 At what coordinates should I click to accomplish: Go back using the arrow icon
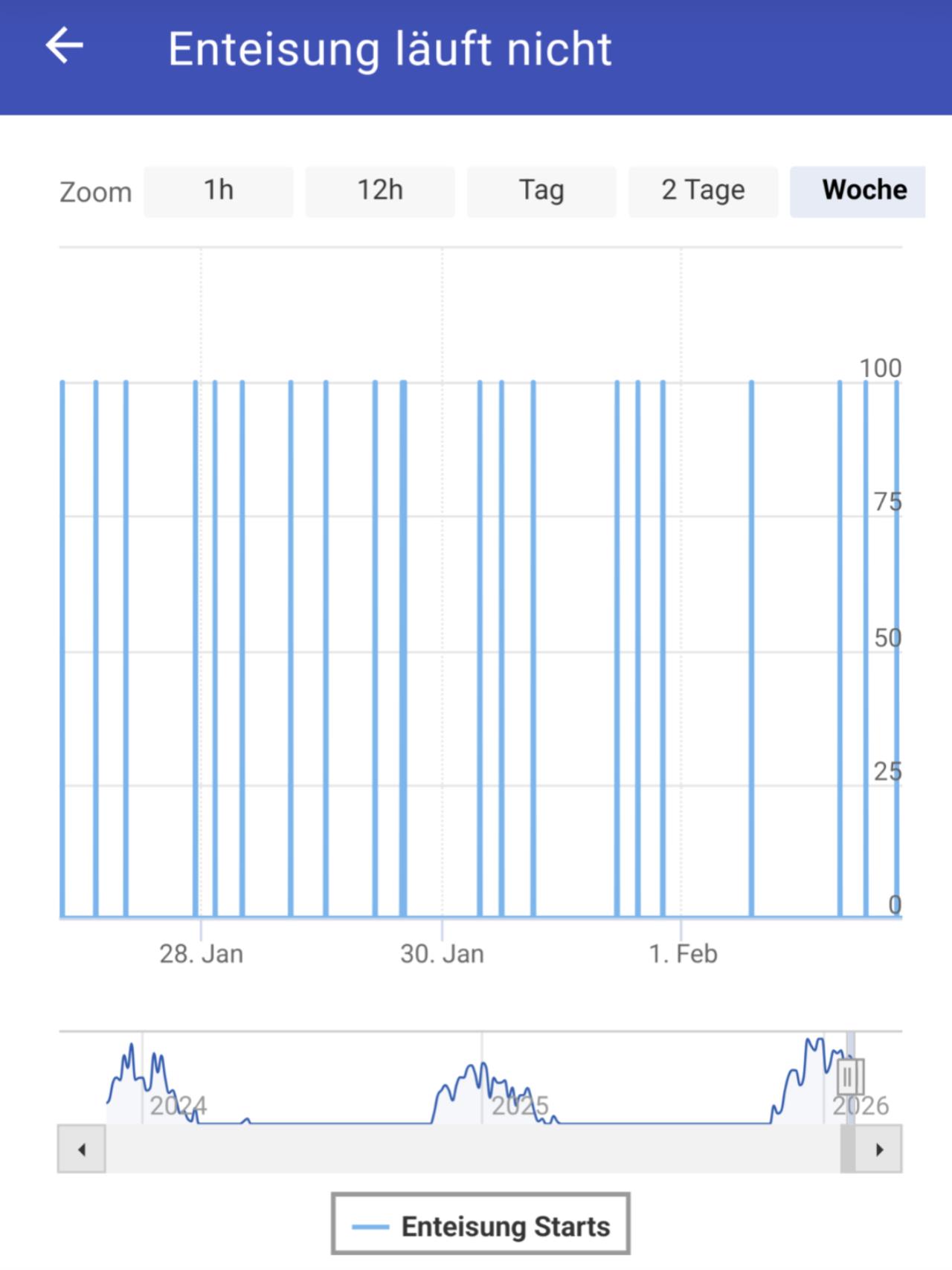pyautogui.click(x=65, y=46)
